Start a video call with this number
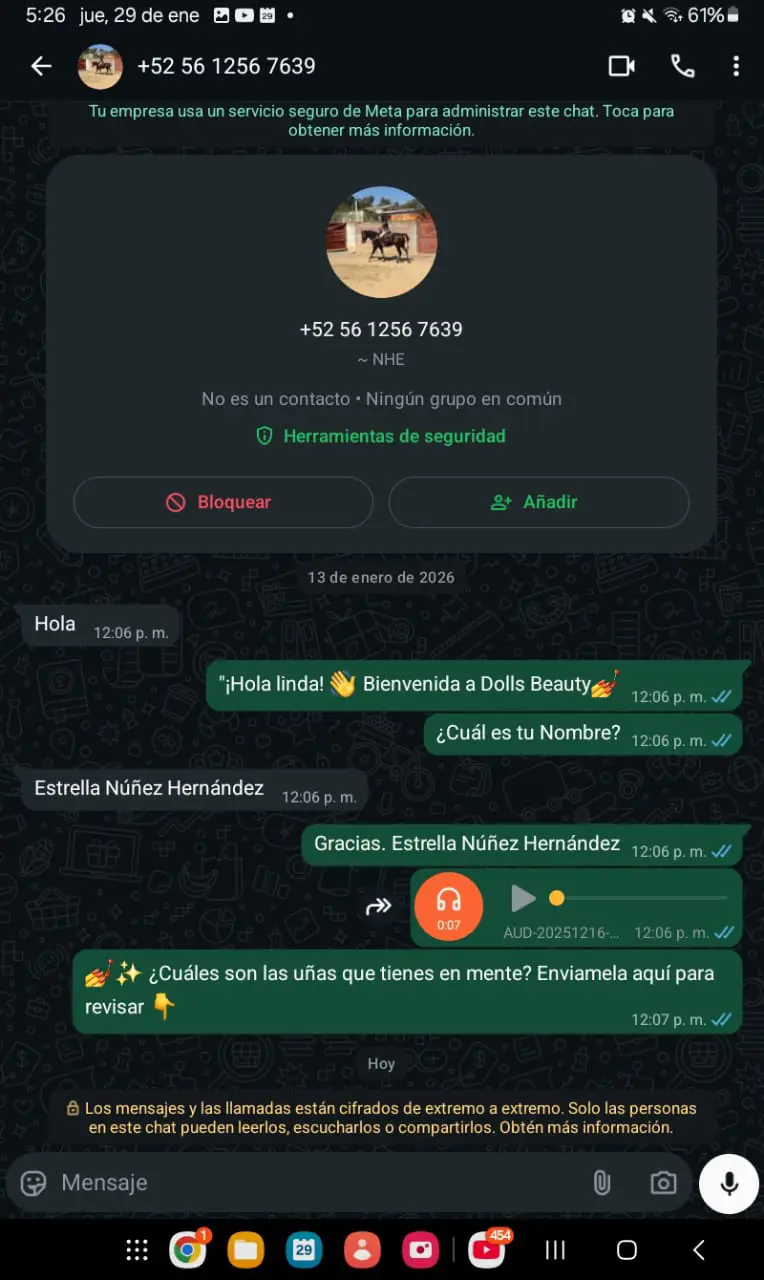 pos(622,66)
